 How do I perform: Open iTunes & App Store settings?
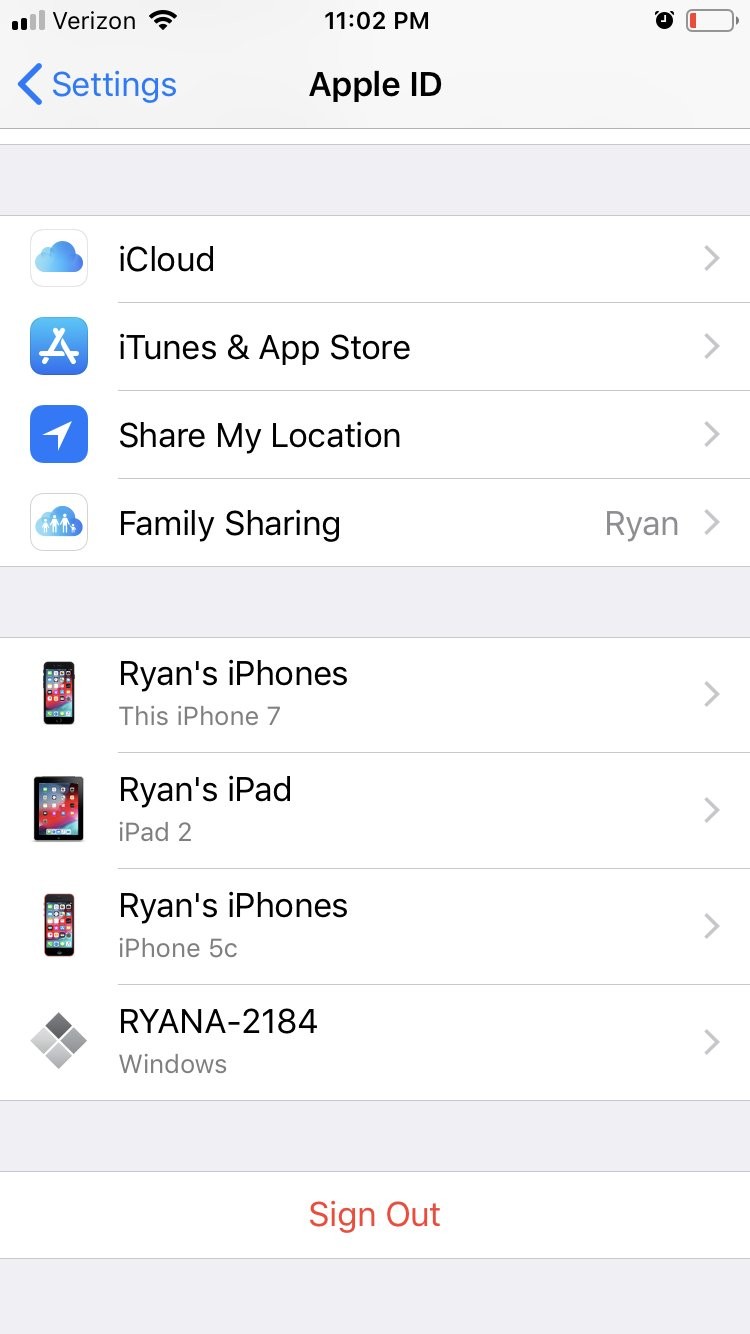click(375, 347)
